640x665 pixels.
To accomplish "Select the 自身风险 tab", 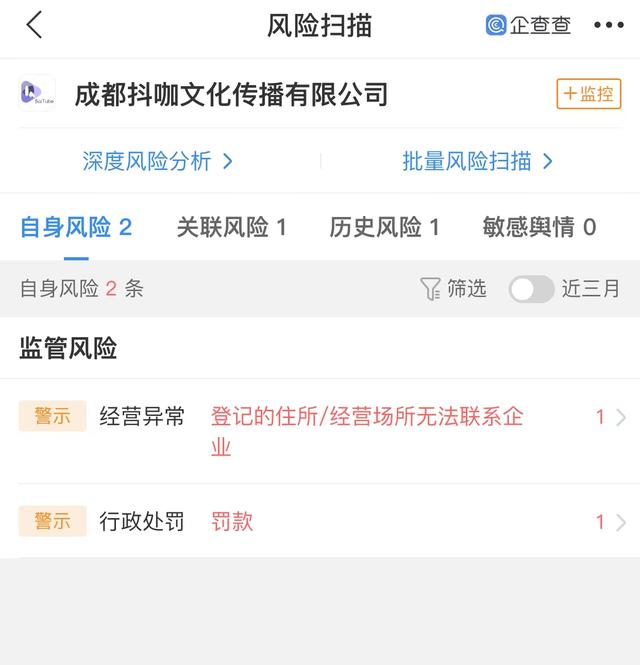I will point(76,228).
